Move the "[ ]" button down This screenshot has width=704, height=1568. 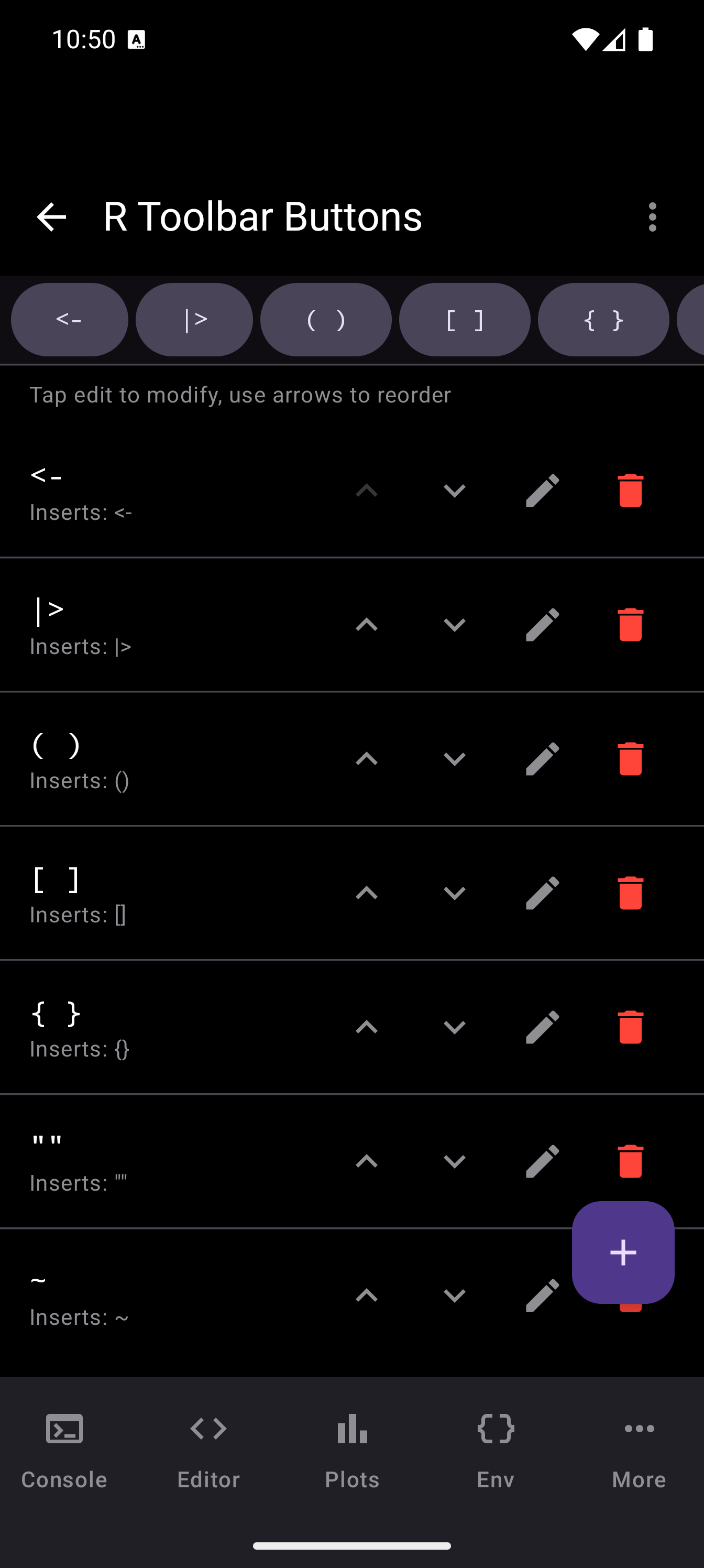pos(455,893)
